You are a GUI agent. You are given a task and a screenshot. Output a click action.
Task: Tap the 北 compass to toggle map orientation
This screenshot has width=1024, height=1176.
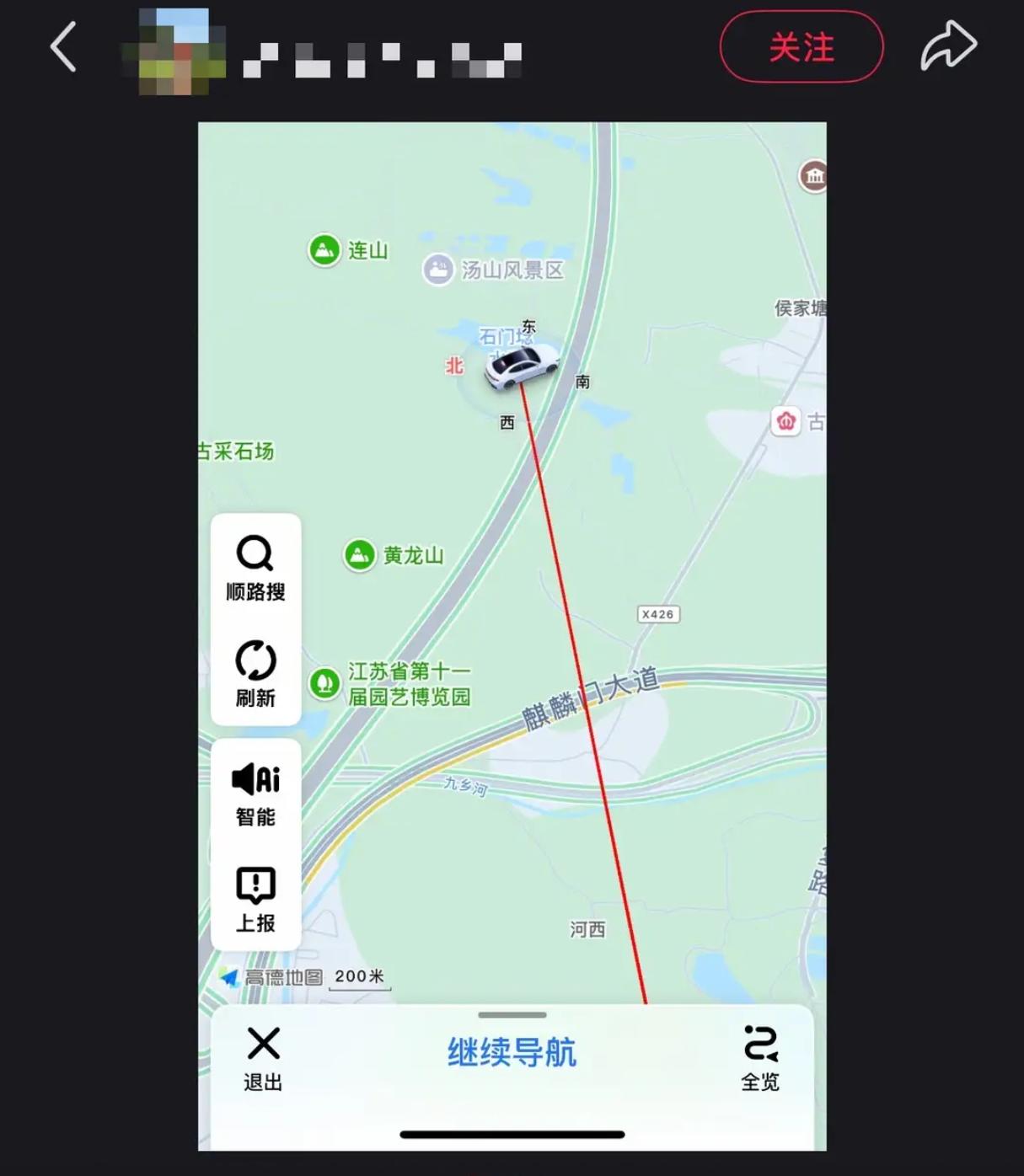coord(453,366)
